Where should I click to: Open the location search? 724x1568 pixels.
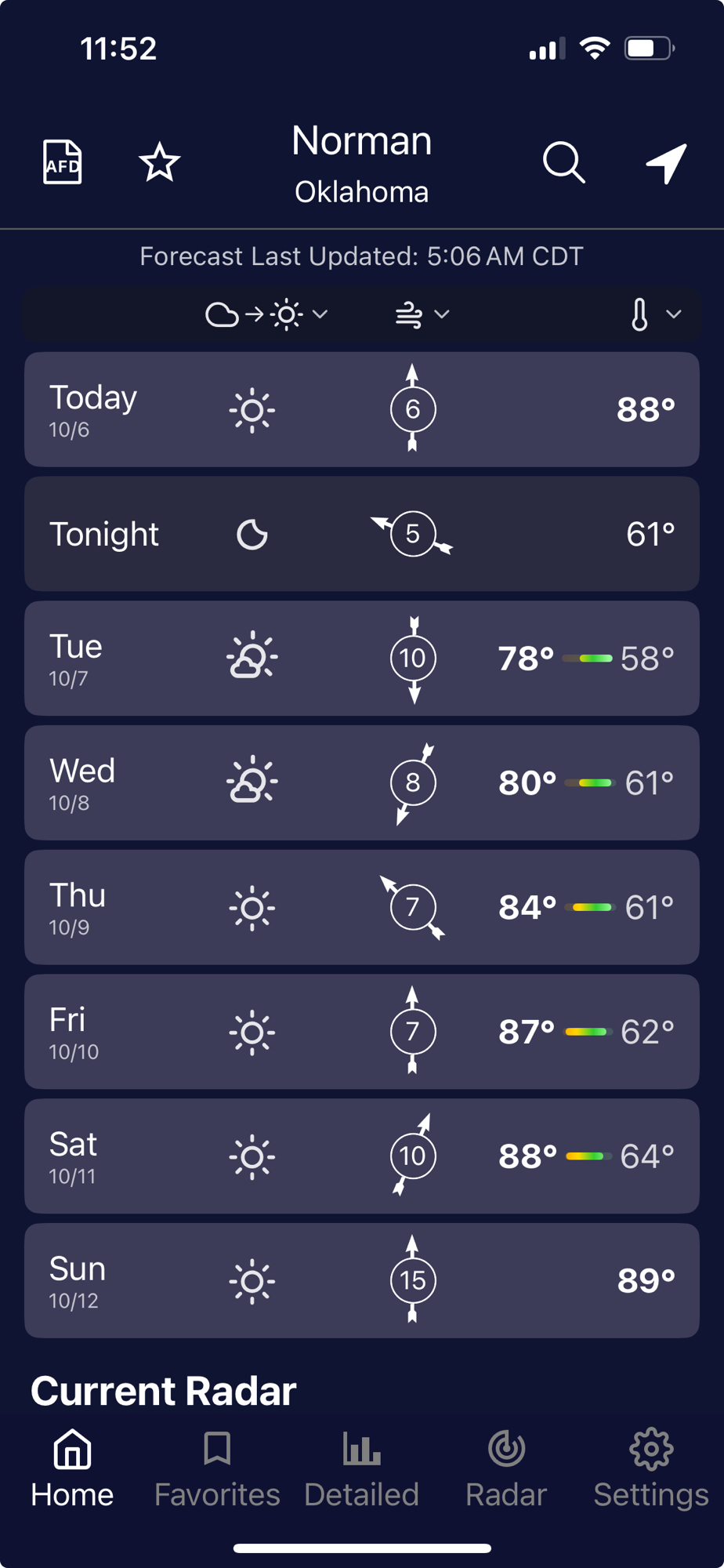[563, 162]
